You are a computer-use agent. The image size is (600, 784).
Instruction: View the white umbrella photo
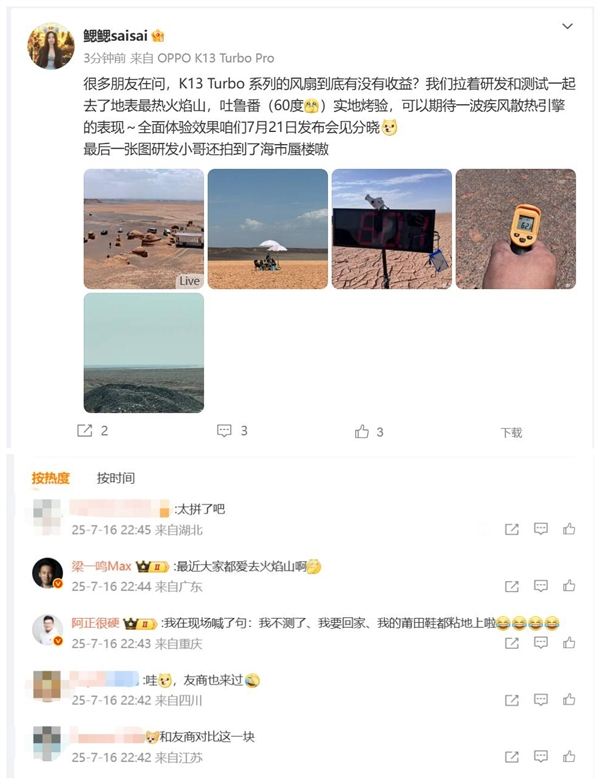267,229
